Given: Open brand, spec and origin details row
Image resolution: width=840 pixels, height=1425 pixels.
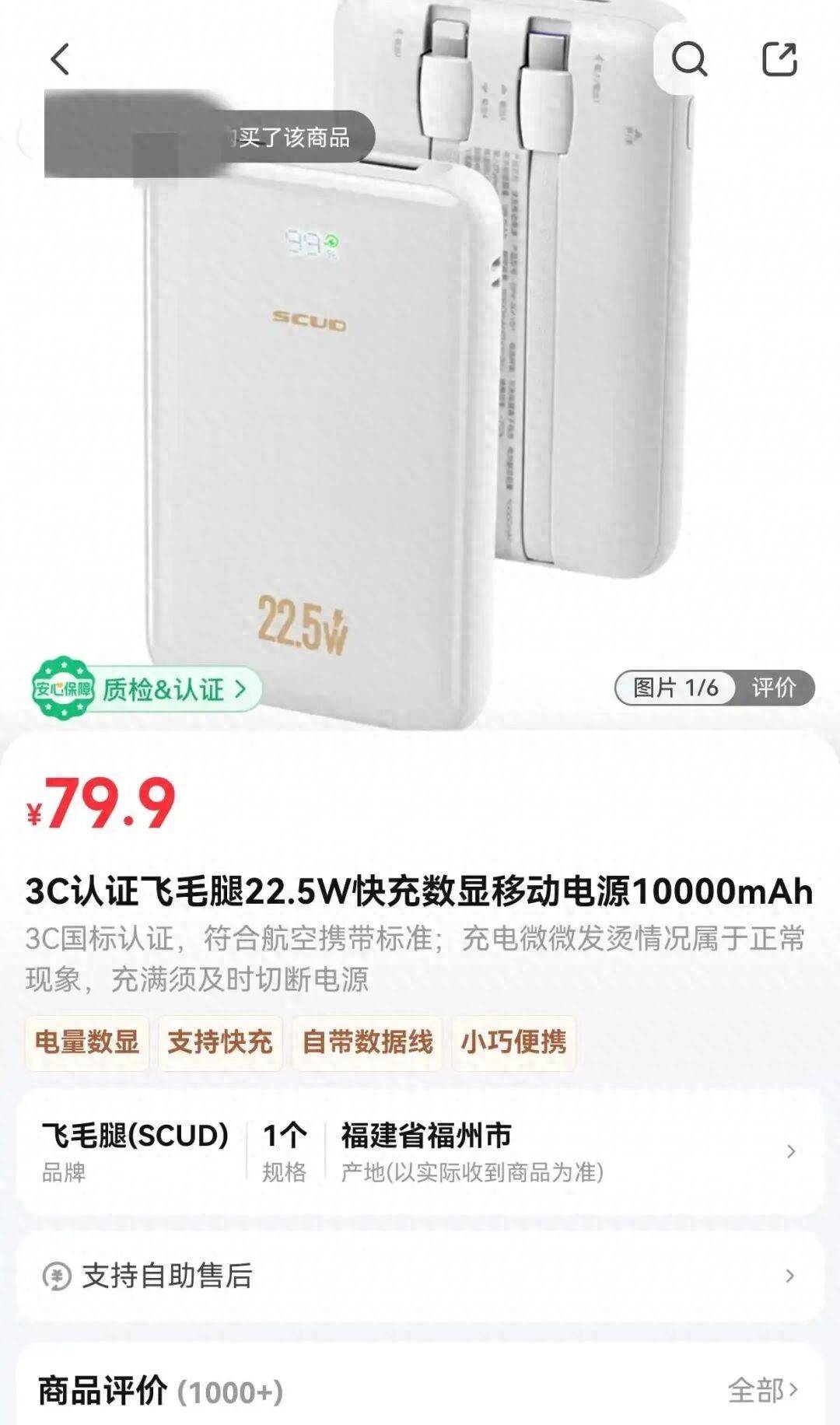Looking at the screenshot, I should (420, 1151).
